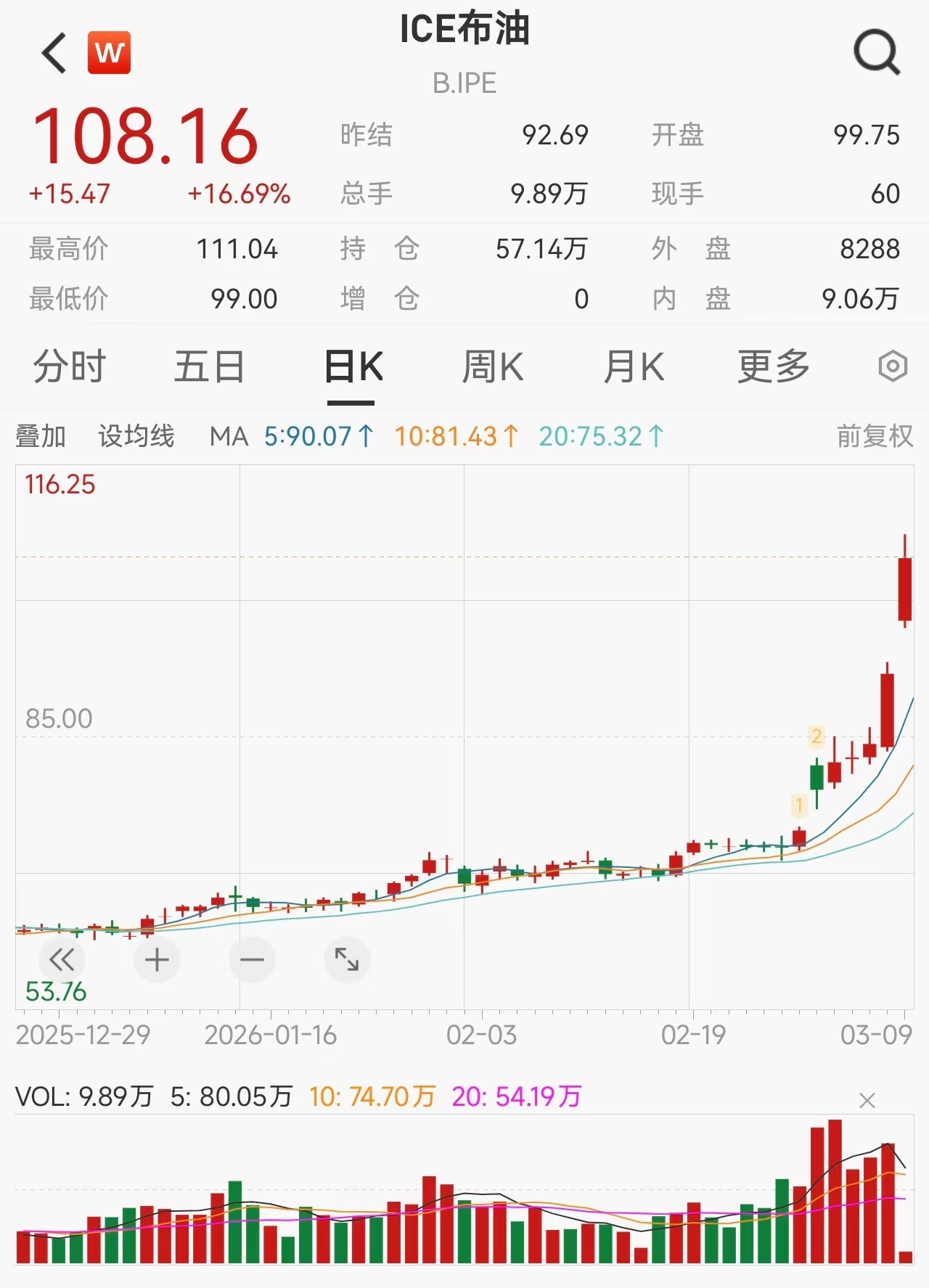The width and height of the screenshot is (929, 1288).
Task: Go back using the top-left arrow
Action: tap(54, 53)
